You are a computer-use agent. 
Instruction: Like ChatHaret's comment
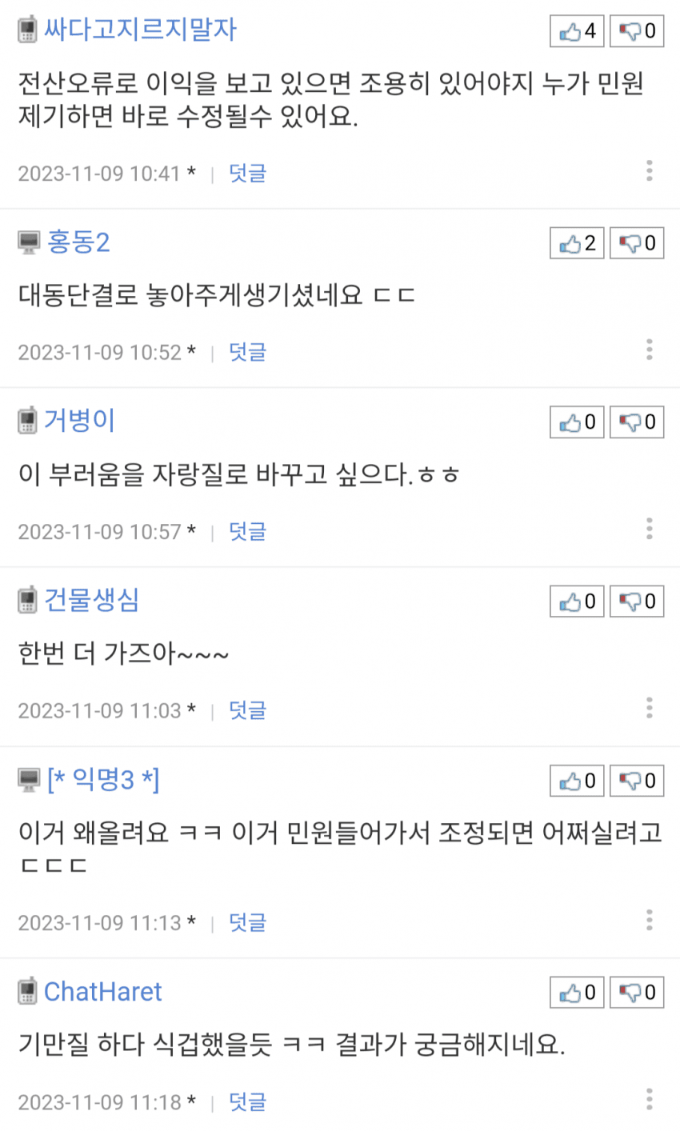pyautogui.click(x=577, y=993)
